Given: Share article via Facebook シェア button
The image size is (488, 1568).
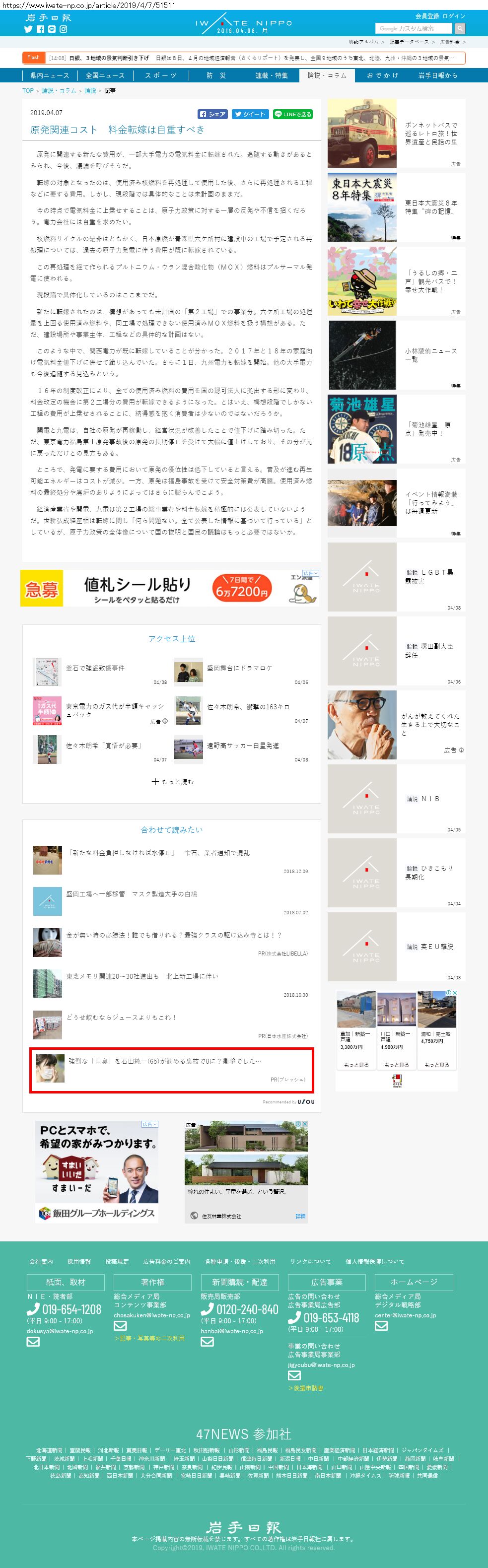Looking at the screenshot, I should 212,114.
